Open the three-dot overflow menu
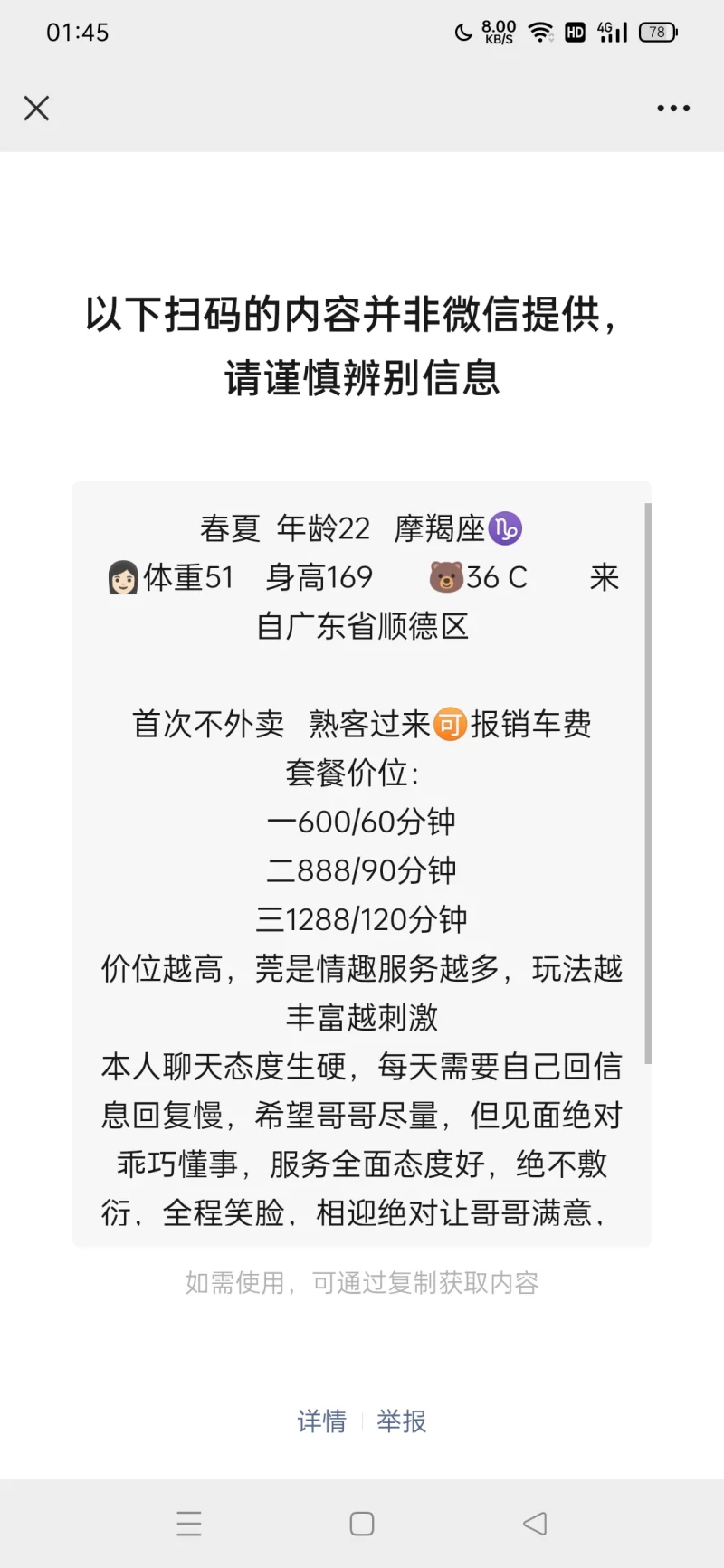 673,109
